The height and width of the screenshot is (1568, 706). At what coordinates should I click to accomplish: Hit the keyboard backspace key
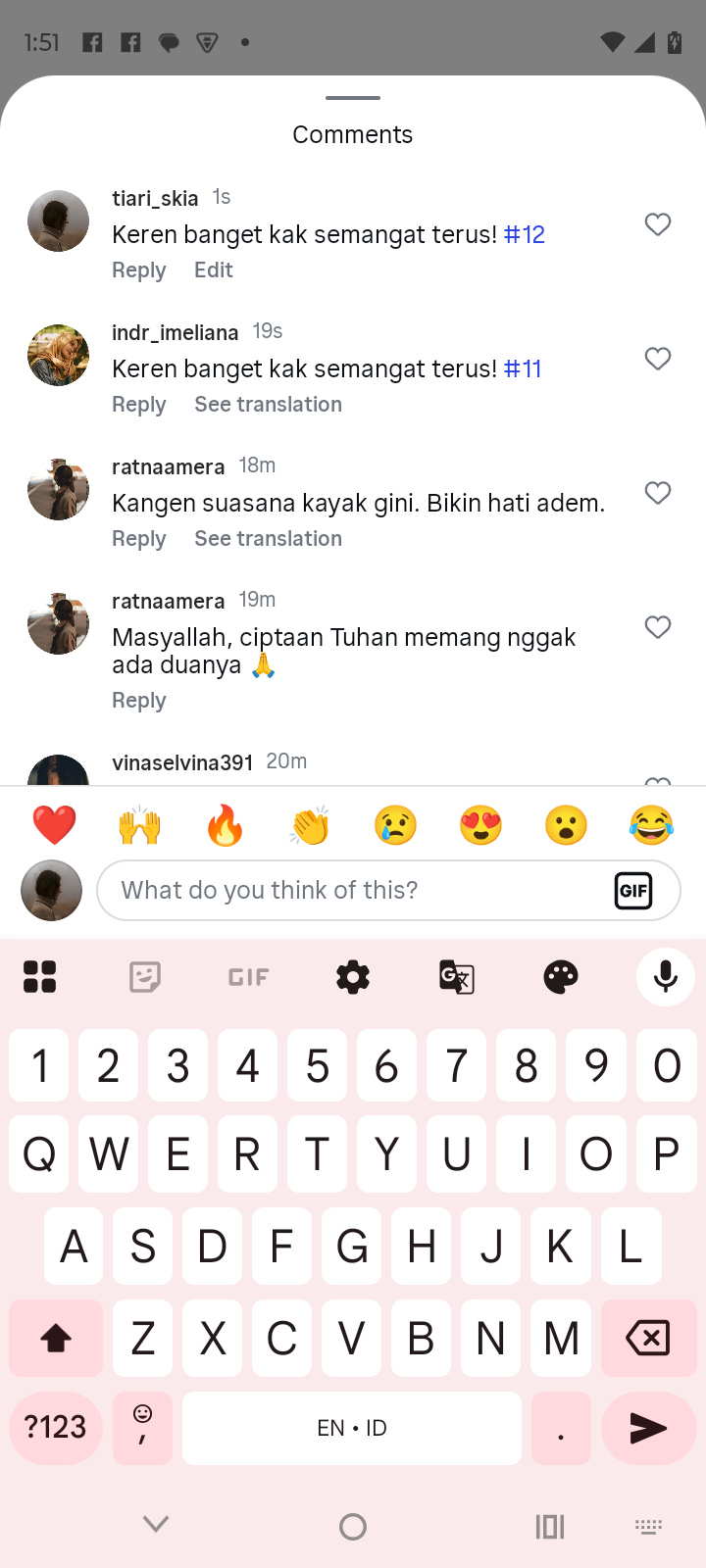[x=647, y=1338]
